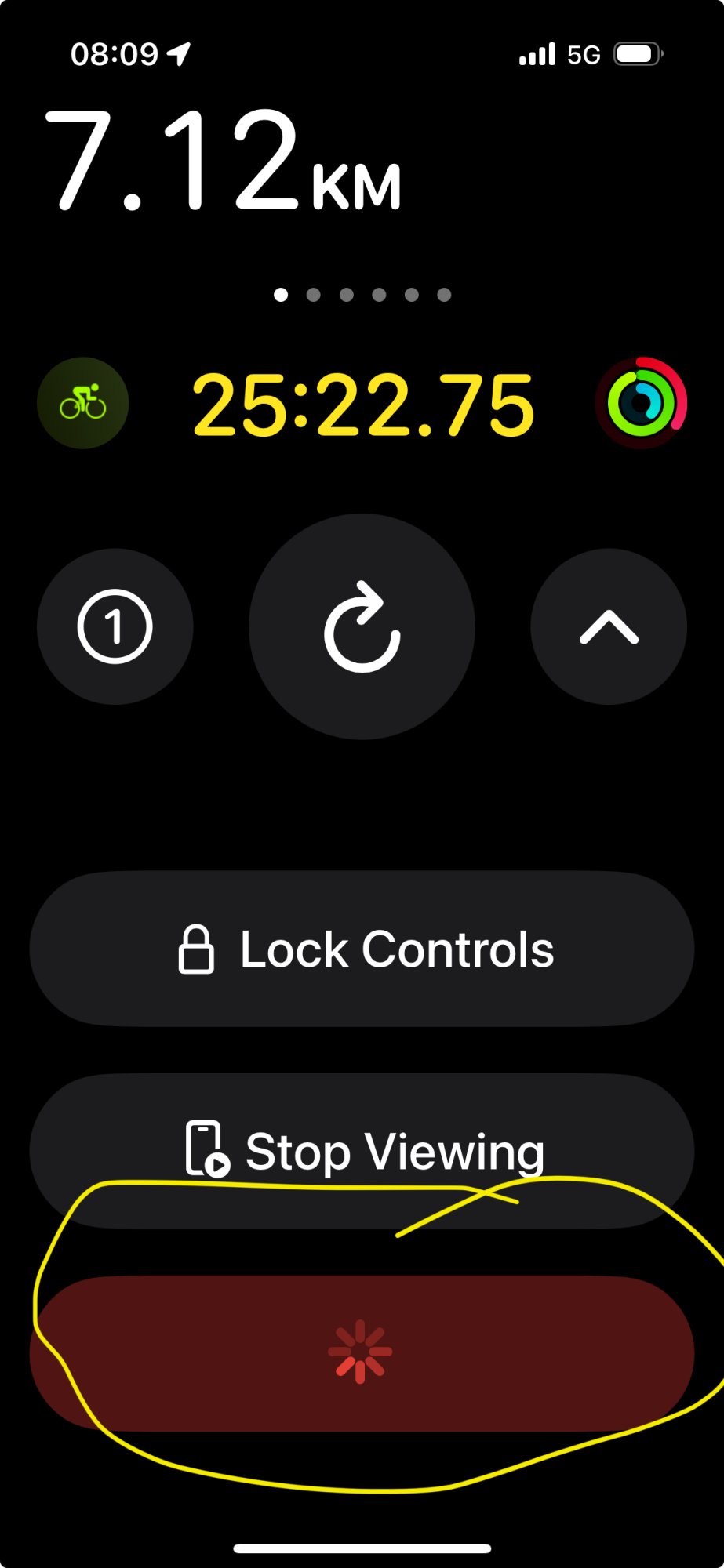
Task: Tap the cycling workout icon
Action: (83, 403)
